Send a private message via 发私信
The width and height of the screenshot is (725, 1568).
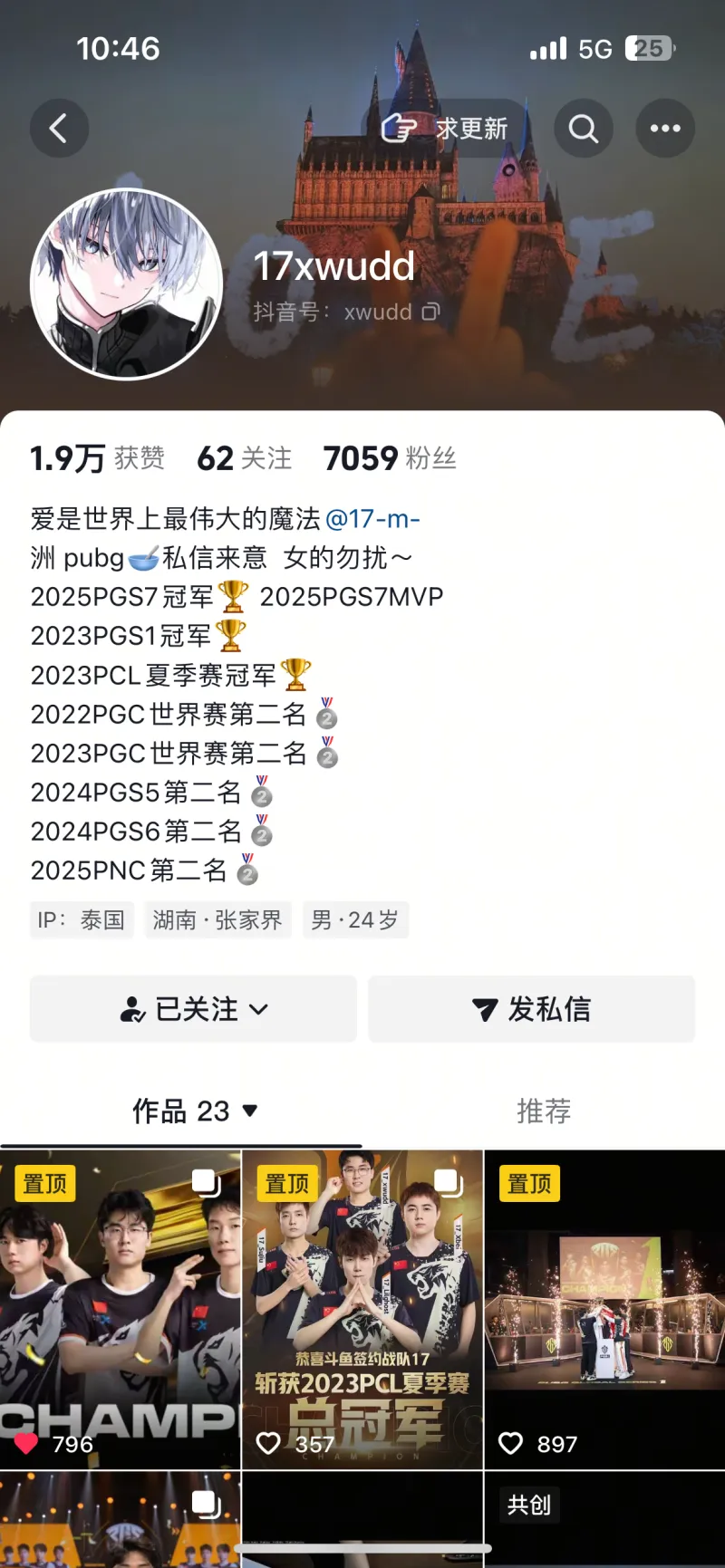click(532, 1009)
